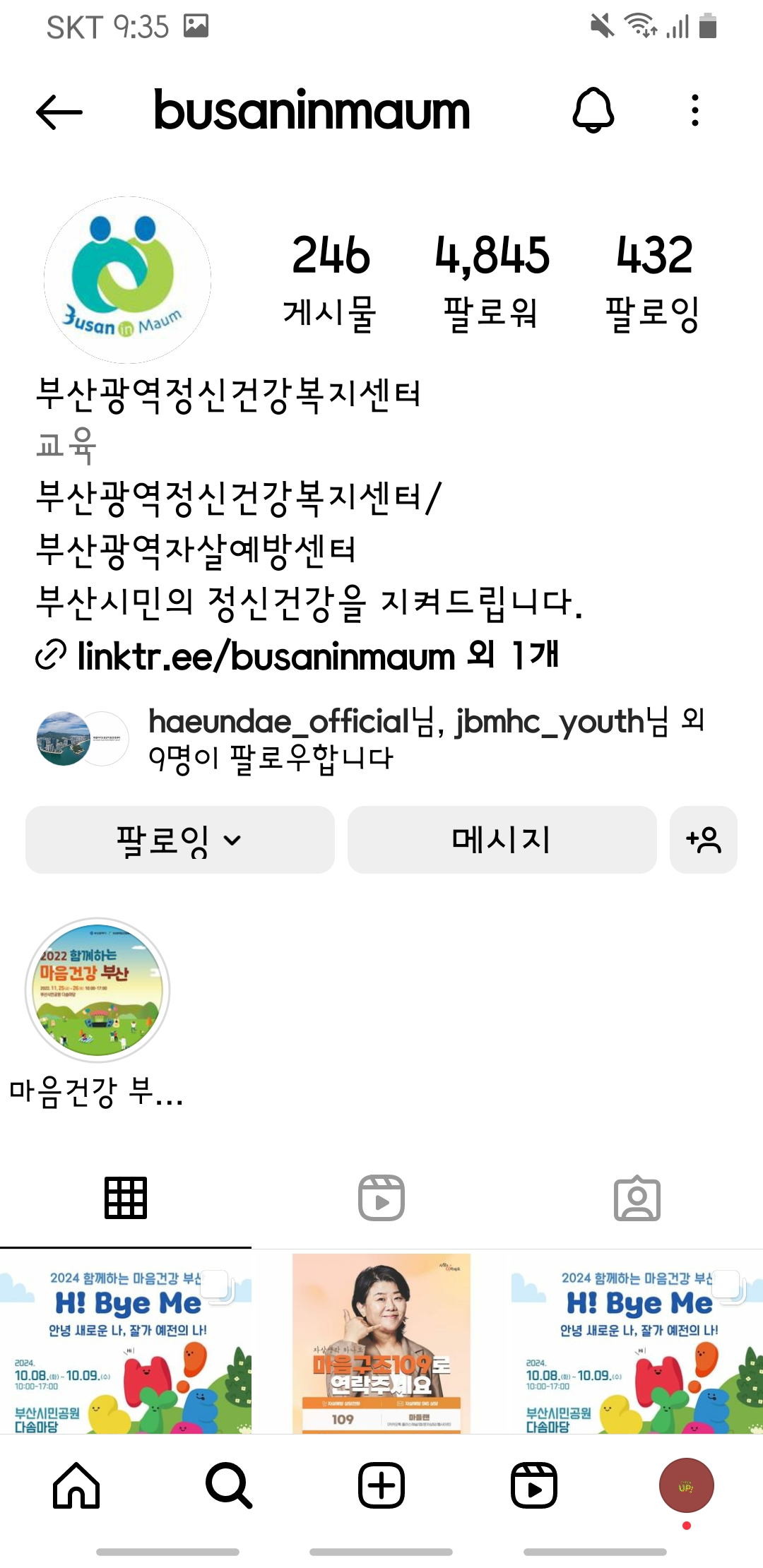Go back from busaninmaum profile

pyautogui.click(x=59, y=112)
